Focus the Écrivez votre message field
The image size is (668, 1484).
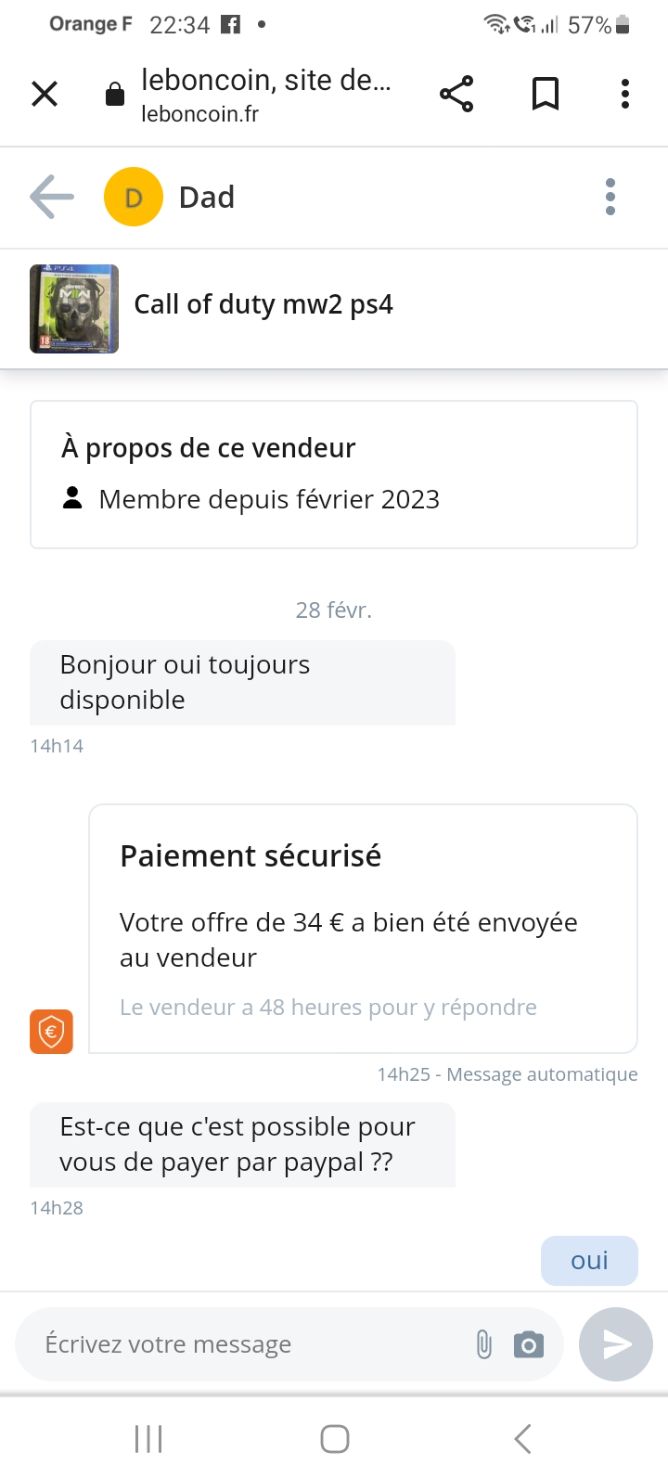[x=250, y=1345]
